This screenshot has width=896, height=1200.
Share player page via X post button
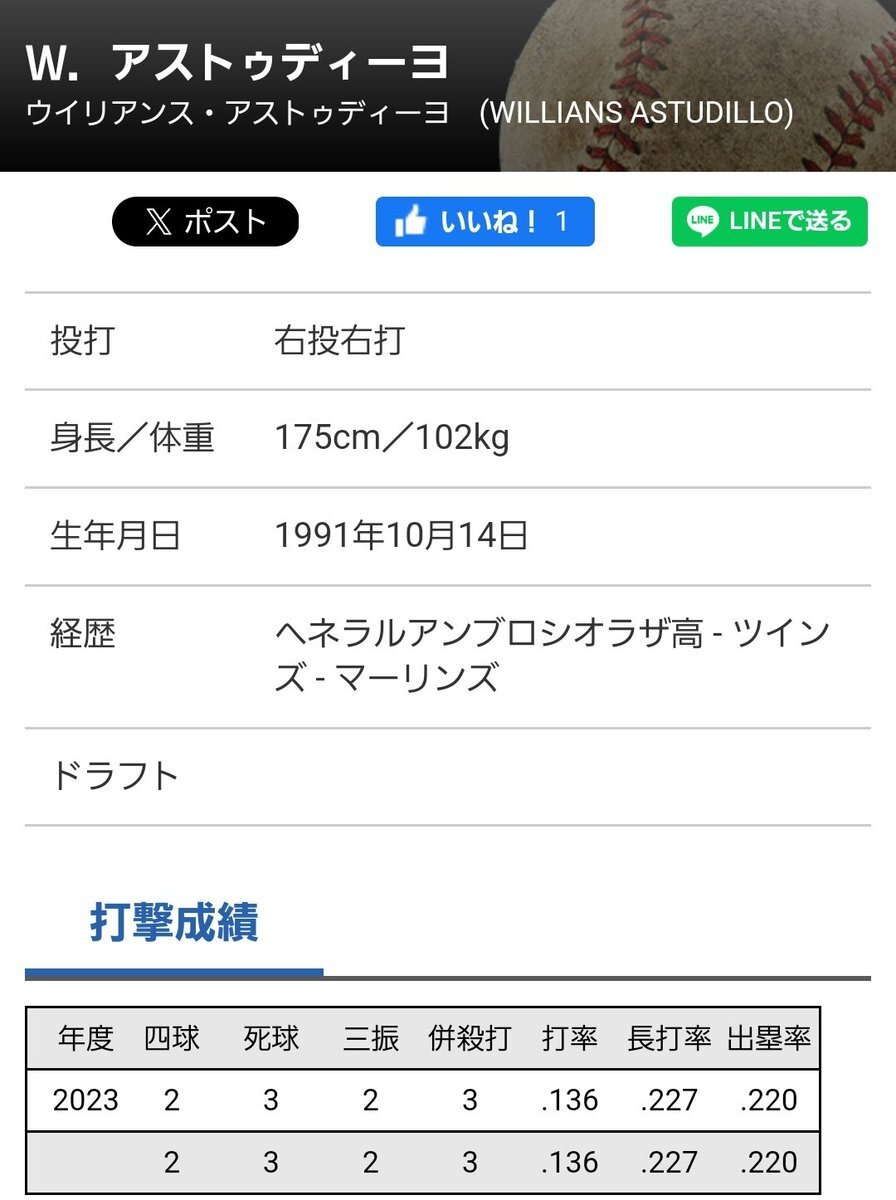[205, 221]
